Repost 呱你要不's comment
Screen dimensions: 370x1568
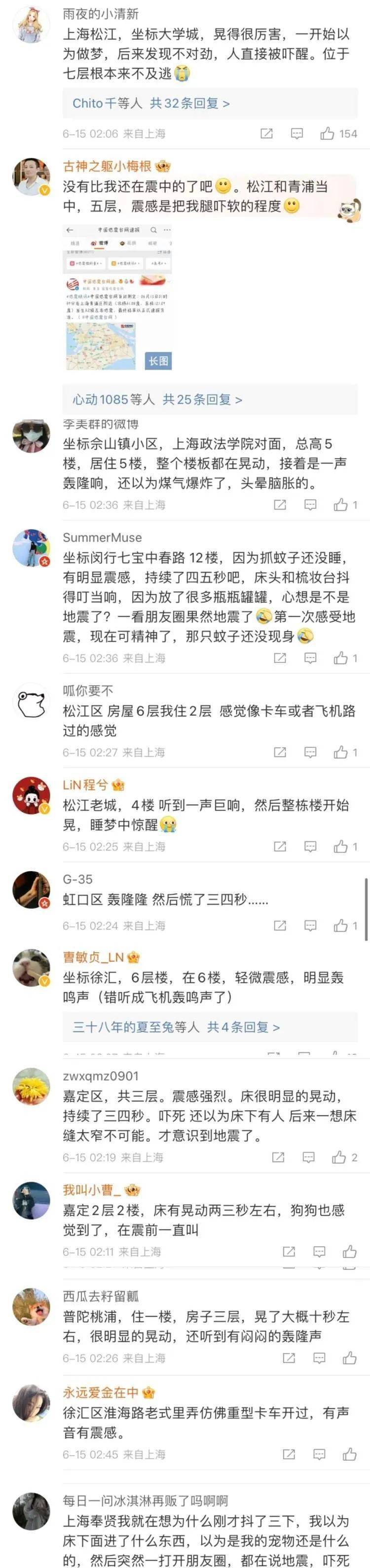(280, 752)
